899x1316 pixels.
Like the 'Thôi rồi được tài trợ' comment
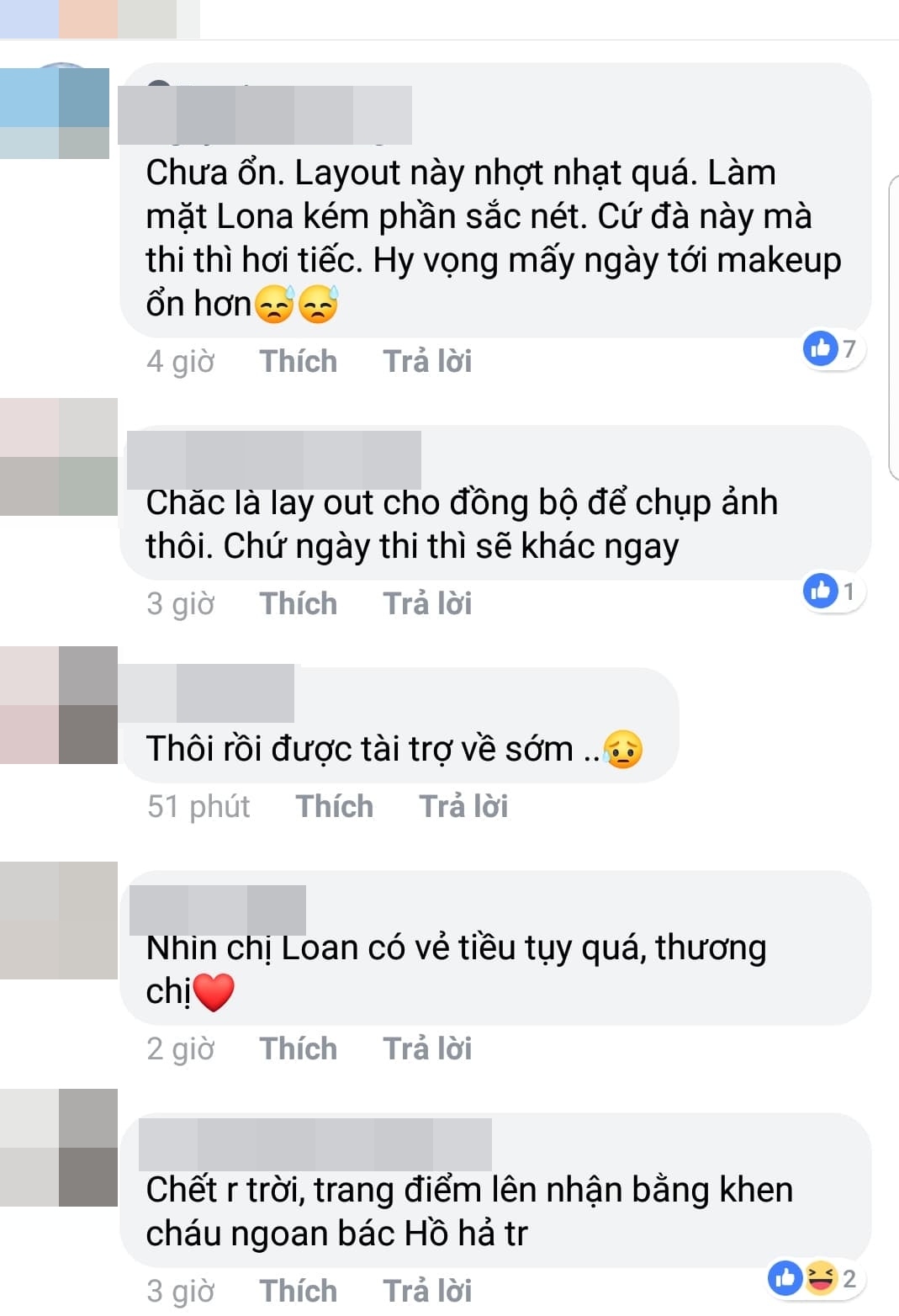tap(334, 806)
